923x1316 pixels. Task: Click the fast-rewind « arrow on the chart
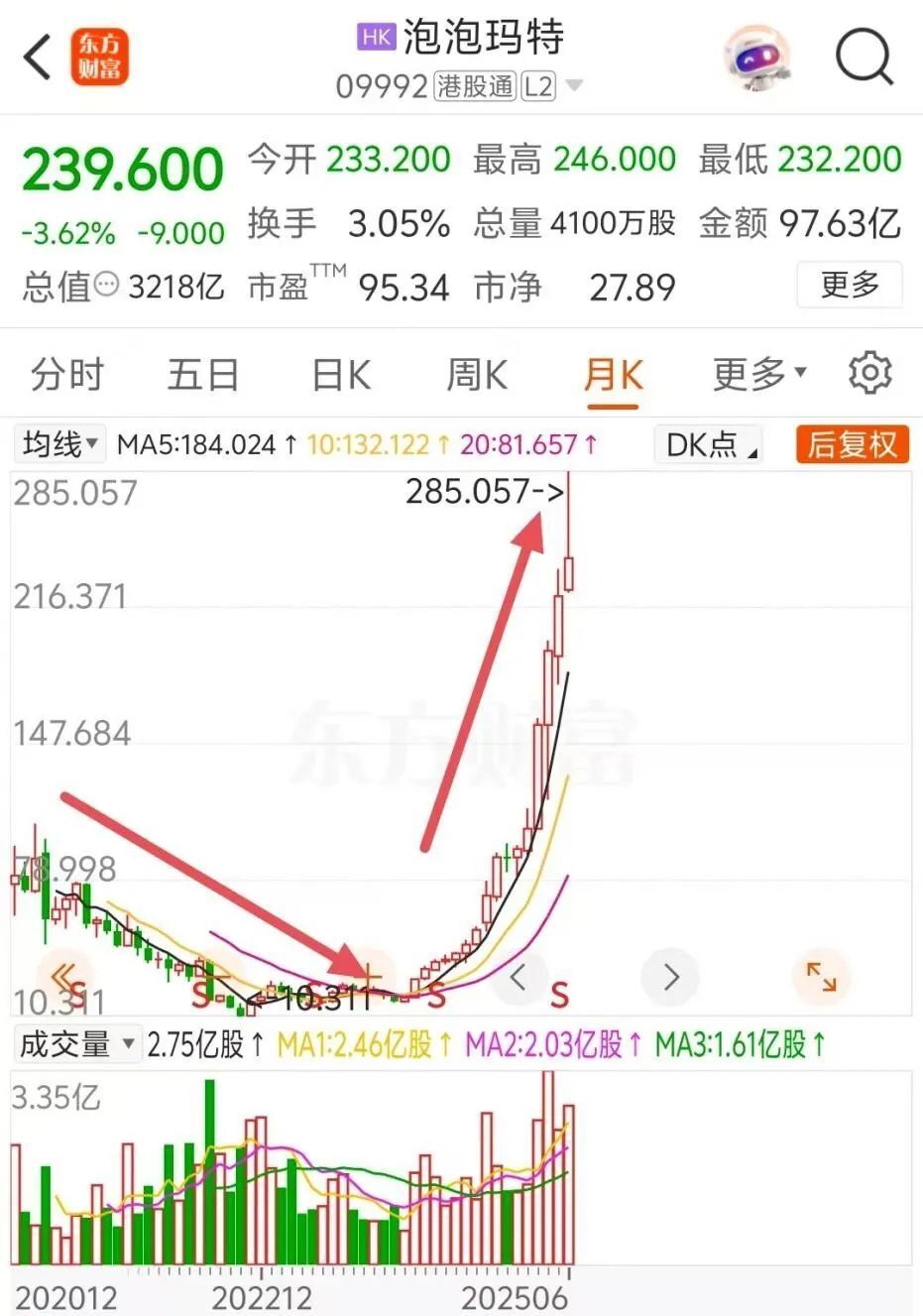click(64, 977)
